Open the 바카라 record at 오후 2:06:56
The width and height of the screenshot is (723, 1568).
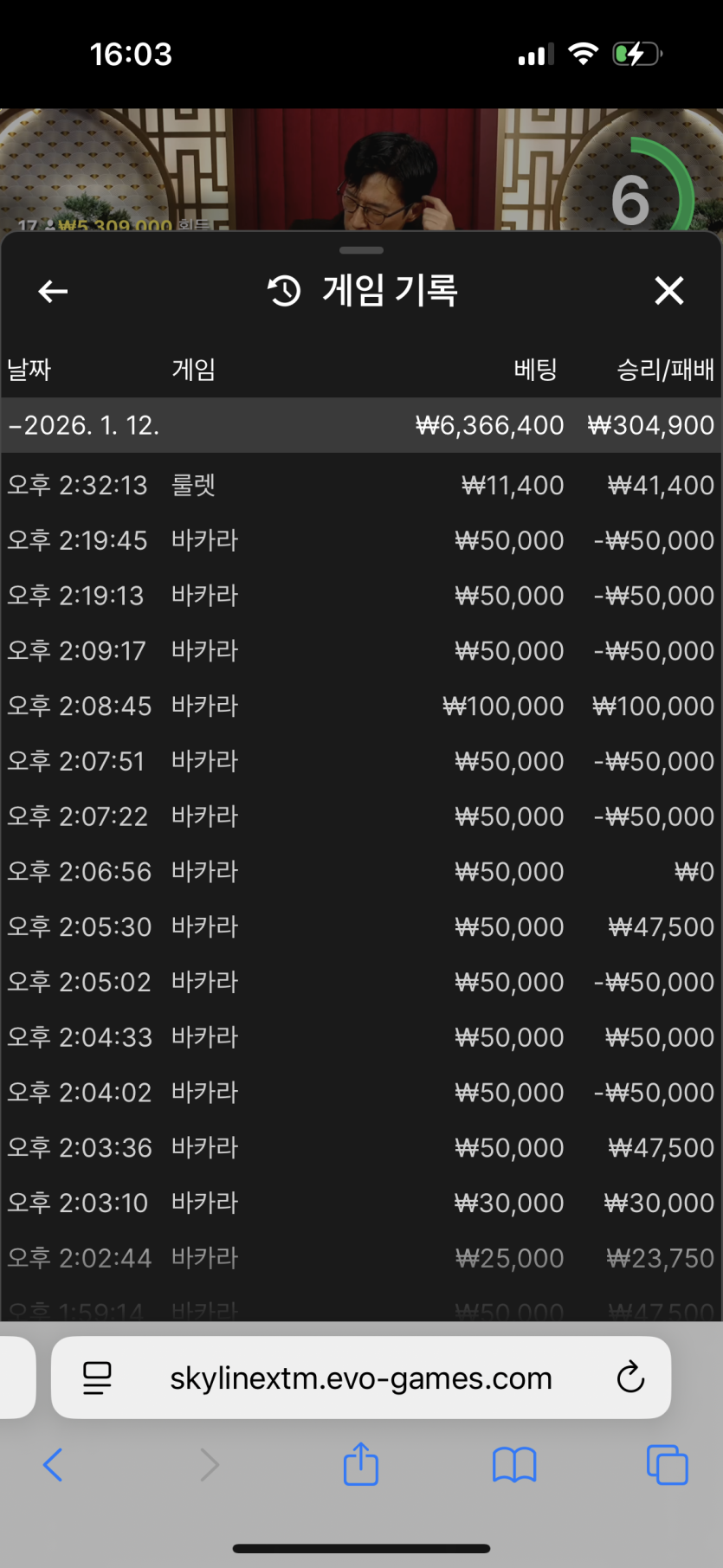pos(360,871)
